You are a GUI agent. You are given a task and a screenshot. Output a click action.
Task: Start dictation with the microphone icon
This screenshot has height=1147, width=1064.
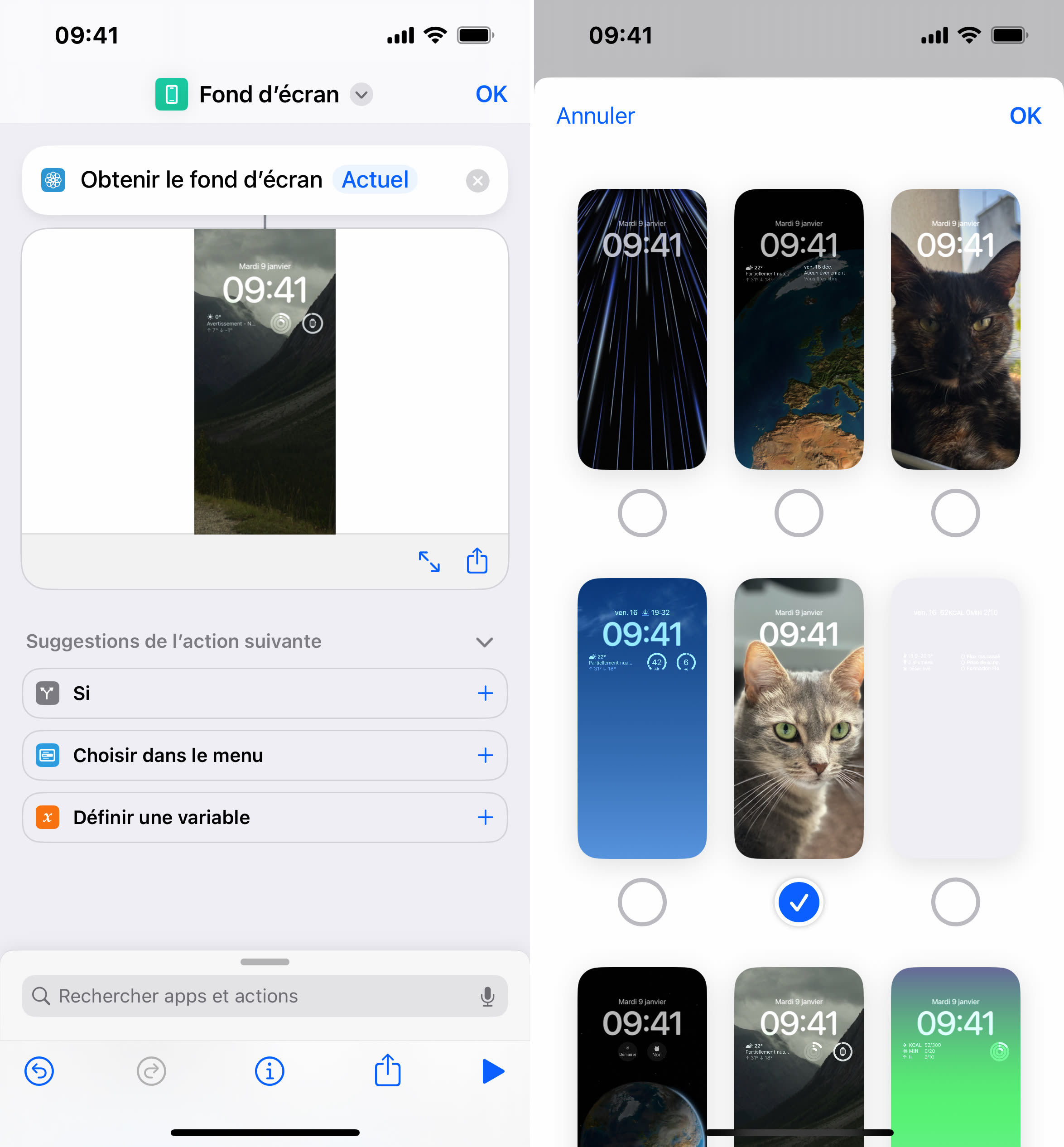pos(487,996)
